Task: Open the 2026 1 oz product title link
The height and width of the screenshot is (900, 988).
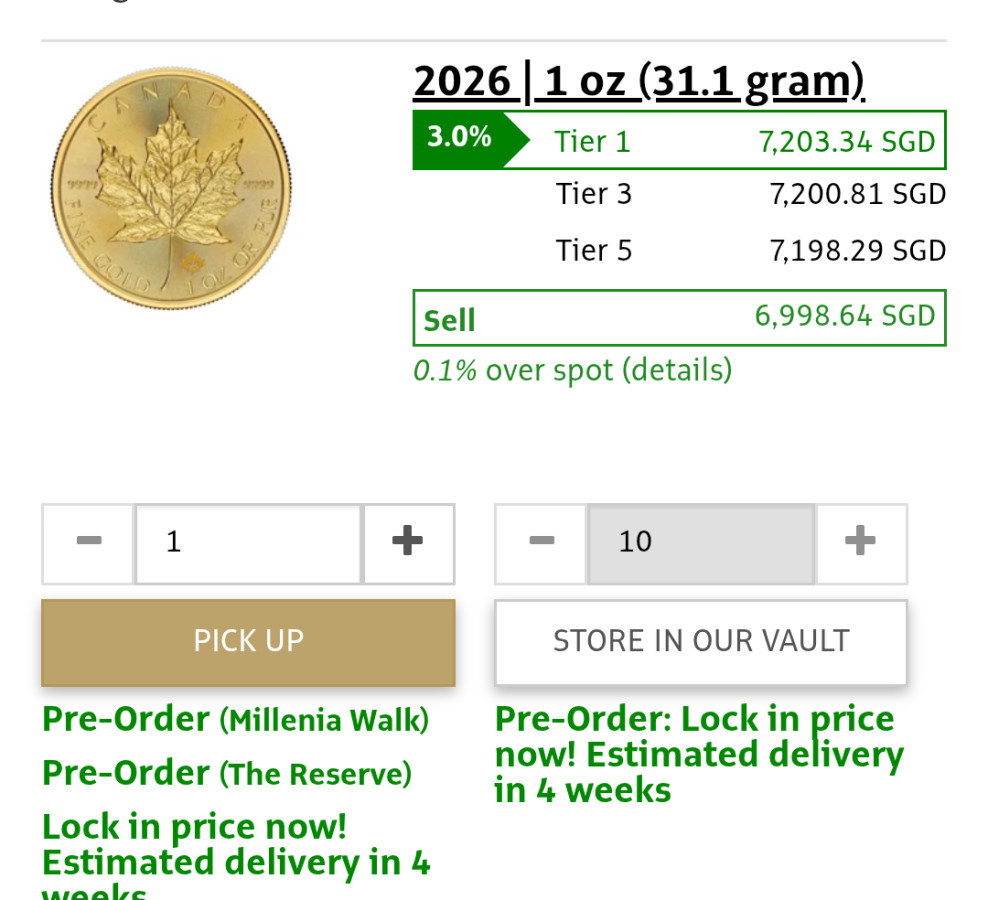Action: (x=638, y=81)
